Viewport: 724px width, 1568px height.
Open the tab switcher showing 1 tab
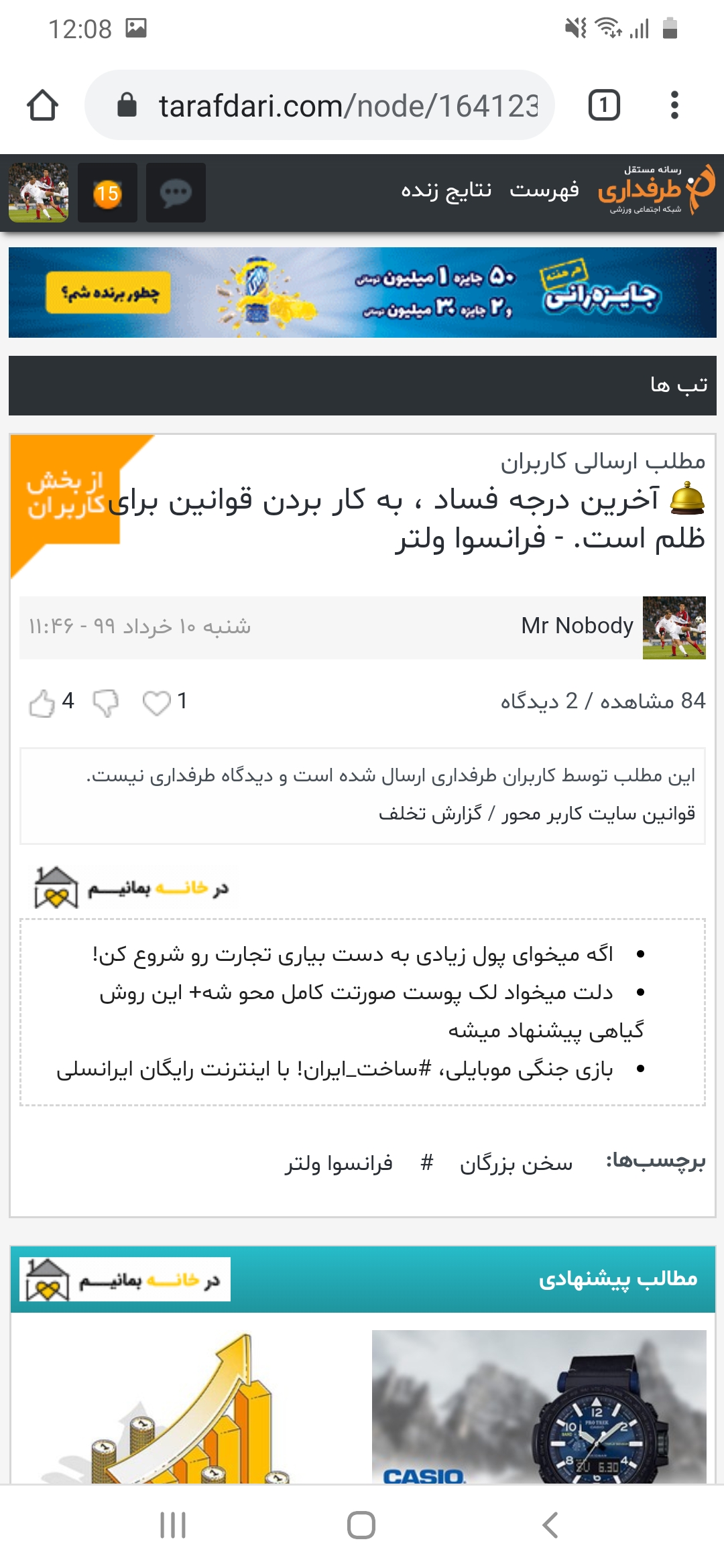[603, 105]
